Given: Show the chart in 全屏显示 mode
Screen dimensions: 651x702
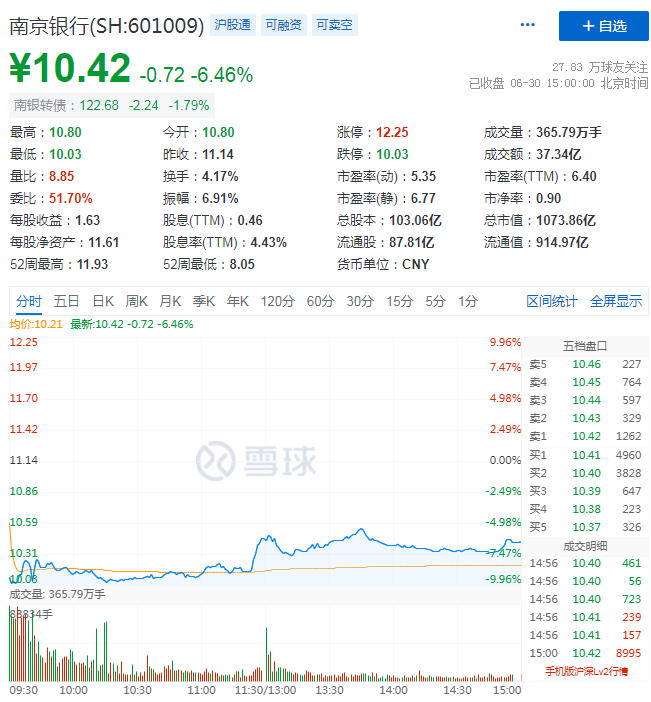Looking at the screenshot, I should (x=616, y=301).
